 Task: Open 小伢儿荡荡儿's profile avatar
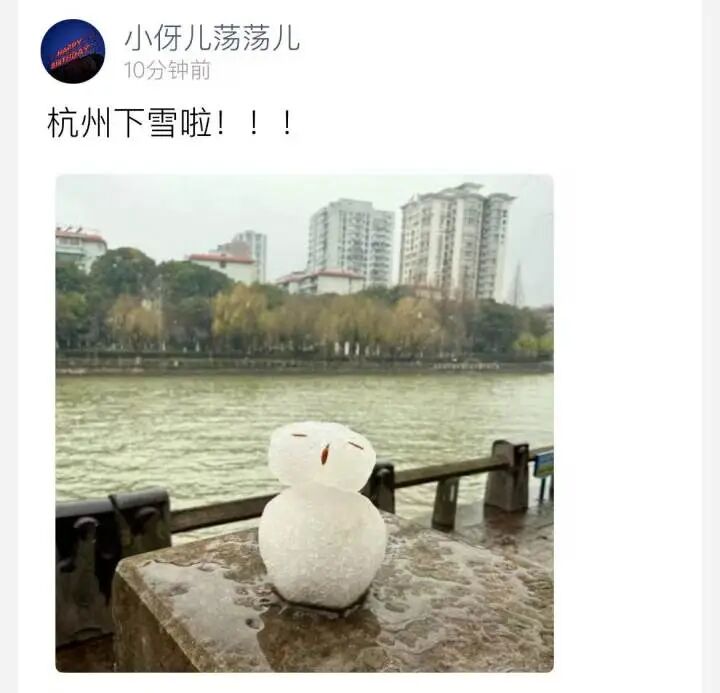pyautogui.click(x=72, y=51)
